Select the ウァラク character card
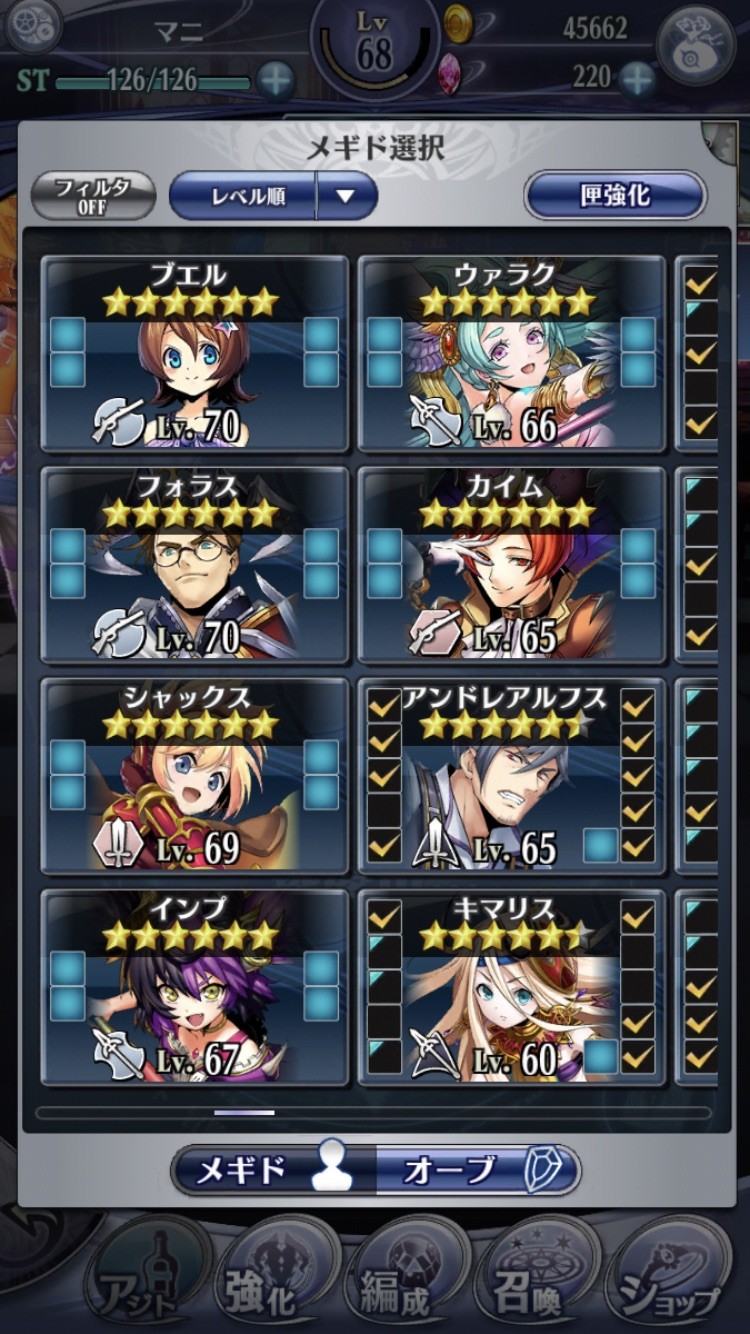The height and width of the screenshot is (1334, 750). pos(512,354)
